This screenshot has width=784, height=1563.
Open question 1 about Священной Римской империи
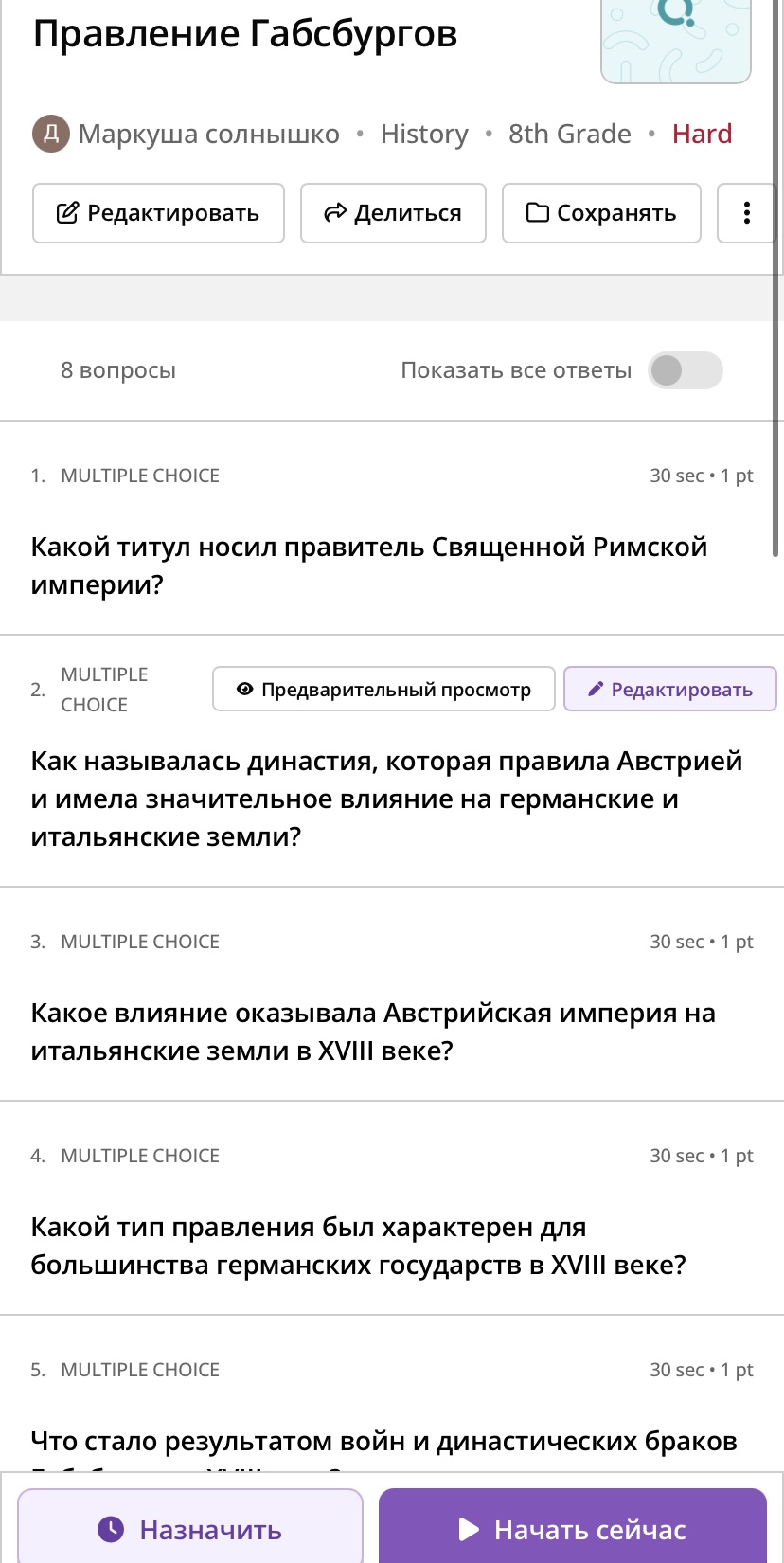(369, 566)
